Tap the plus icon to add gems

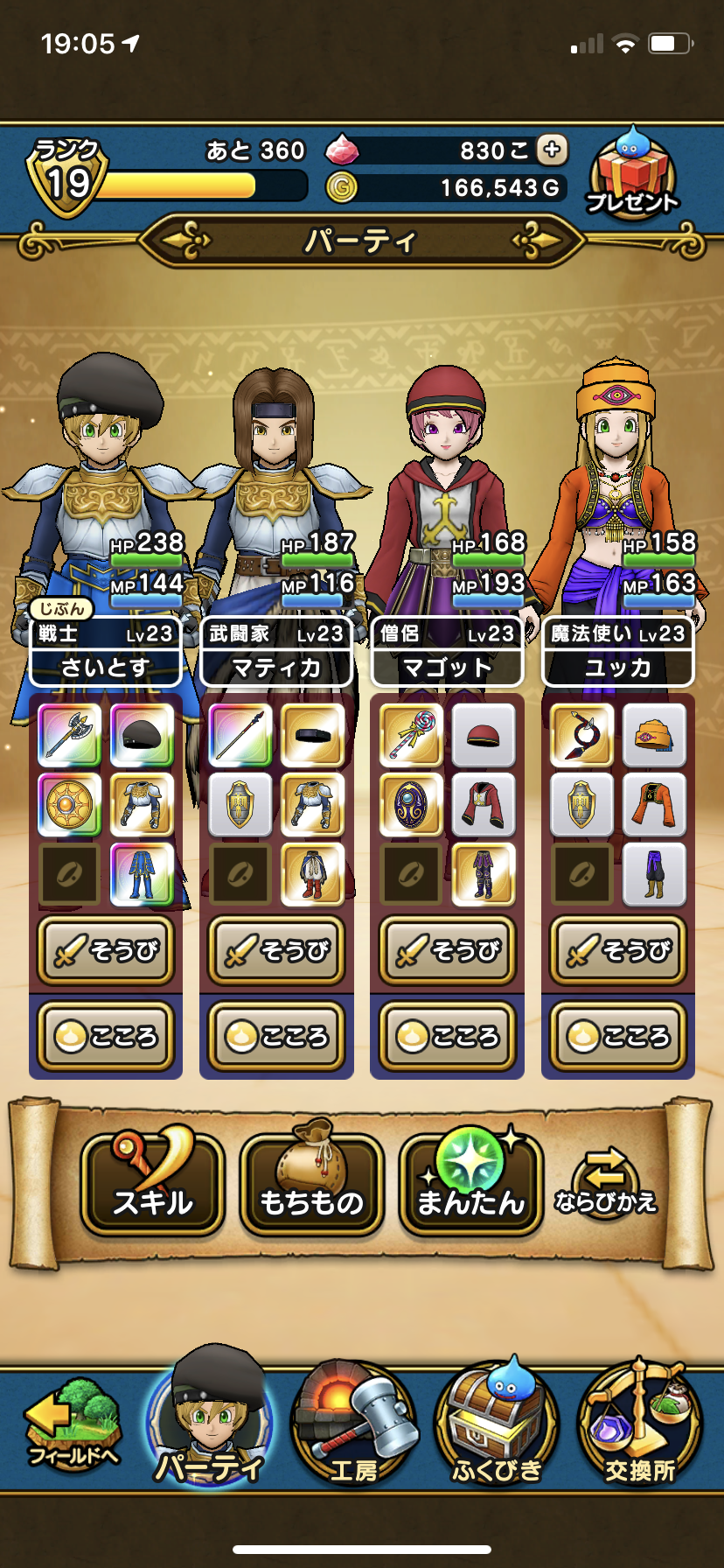pos(552,150)
